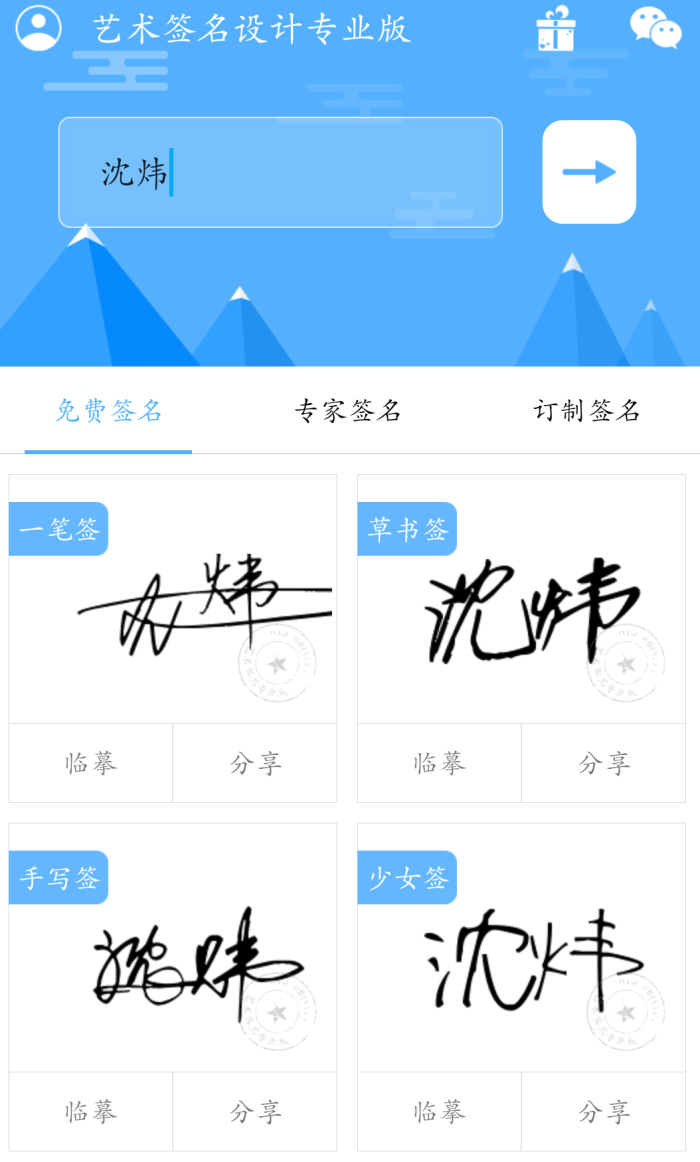Tap 临摹 under the 少女签 signature
700x1162 pixels.
[439, 1111]
